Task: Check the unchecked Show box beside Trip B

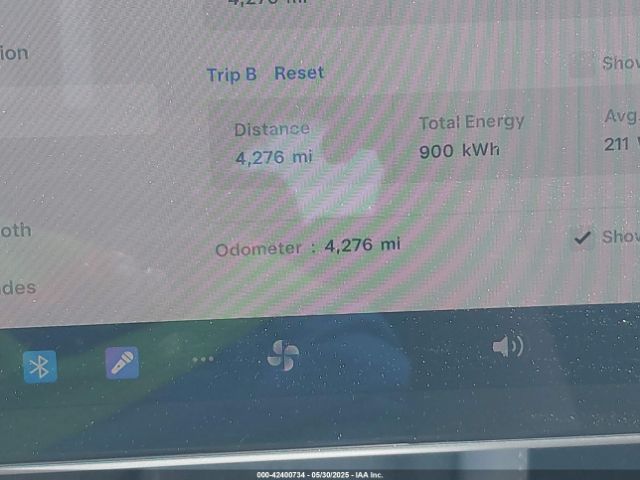Action: [x=582, y=65]
